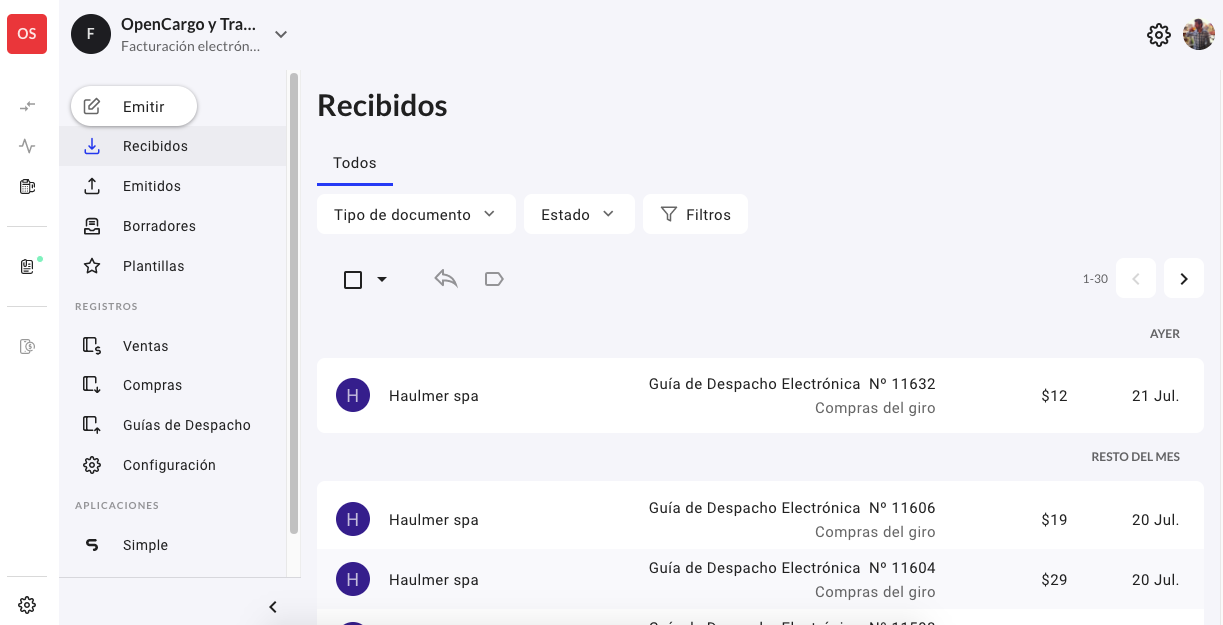Open Haulmer spa document Nº 11632

(x=760, y=396)
